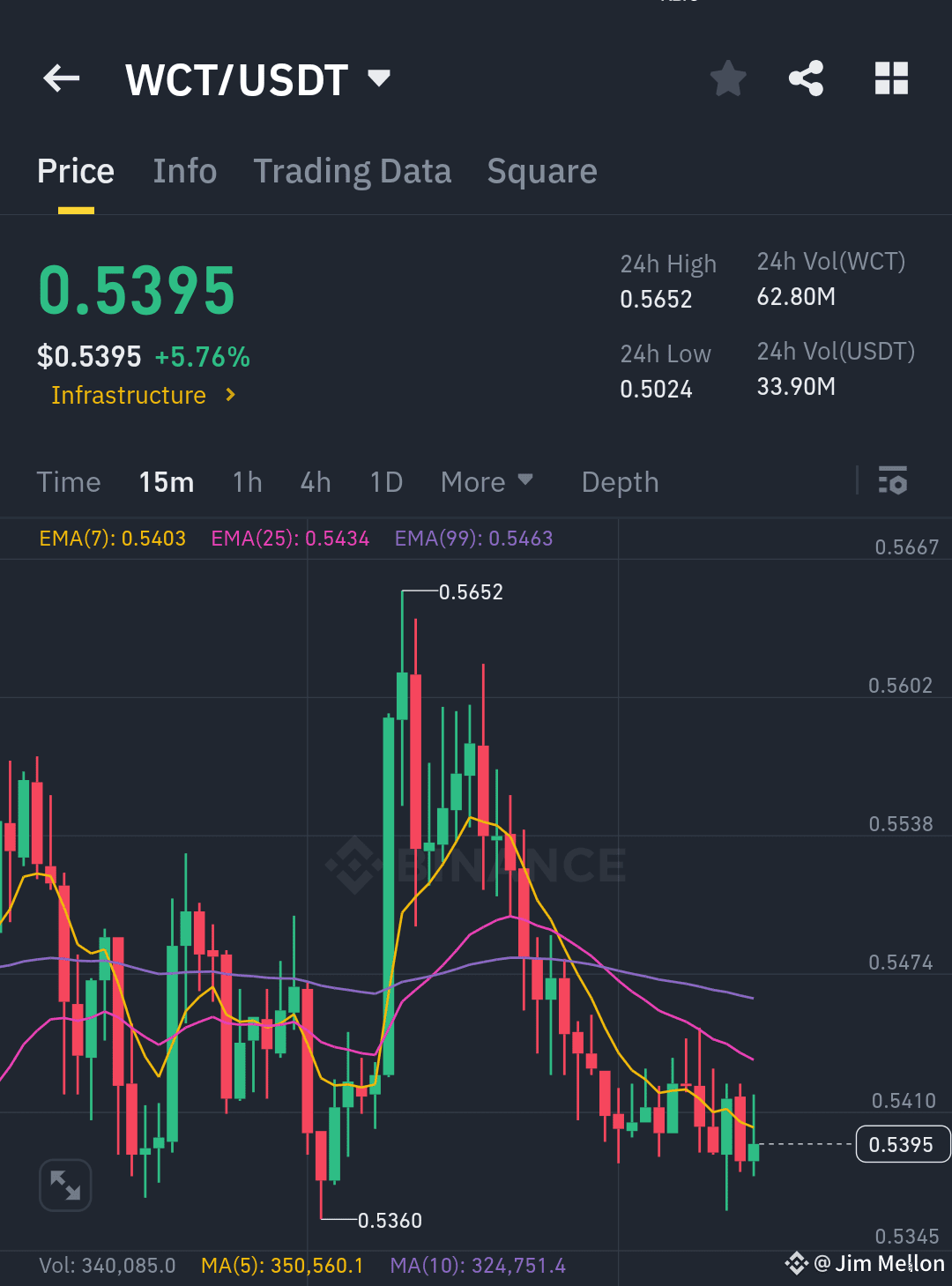
Task: Navigate back using the arrow icon
Action: [x=60, y=78]
